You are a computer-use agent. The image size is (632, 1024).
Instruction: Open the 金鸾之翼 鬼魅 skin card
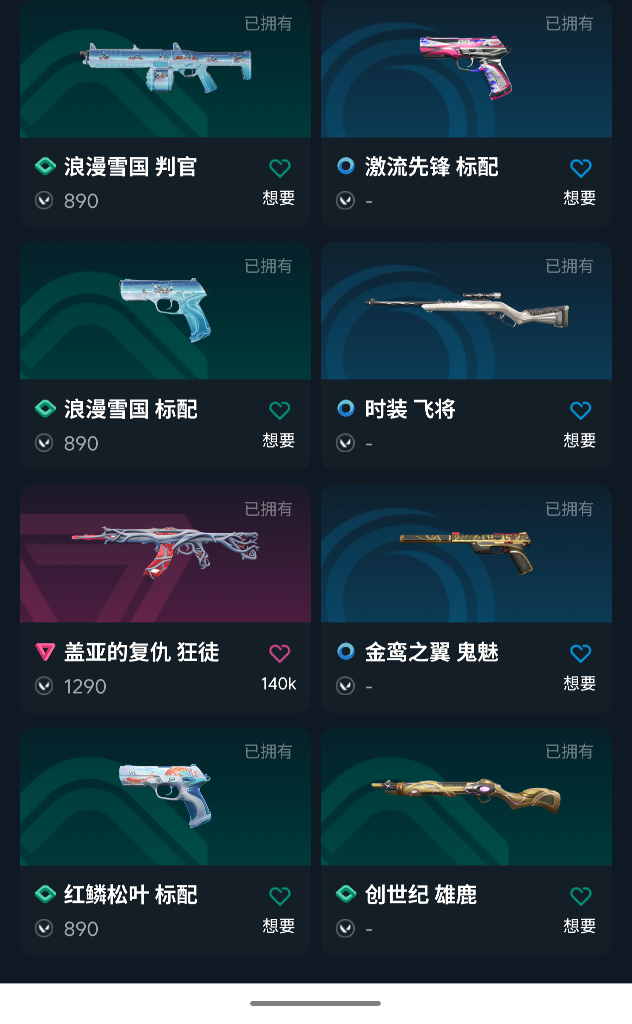click(x=466, y=554)
